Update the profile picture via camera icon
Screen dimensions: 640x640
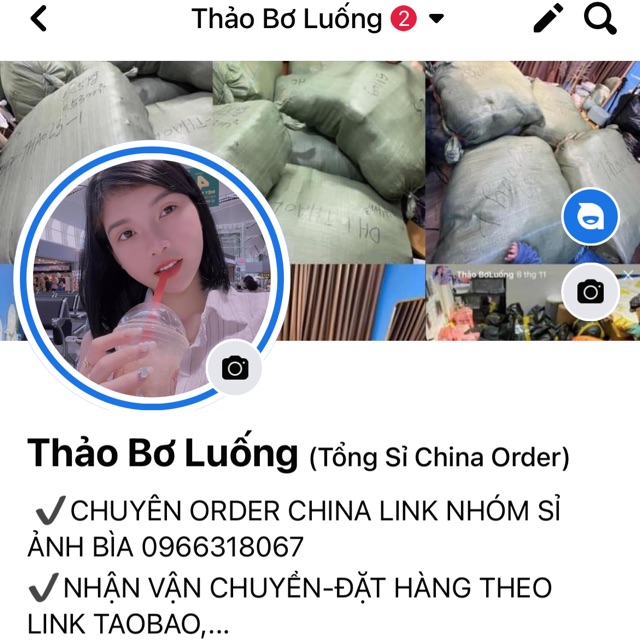[x=235, y=369]
